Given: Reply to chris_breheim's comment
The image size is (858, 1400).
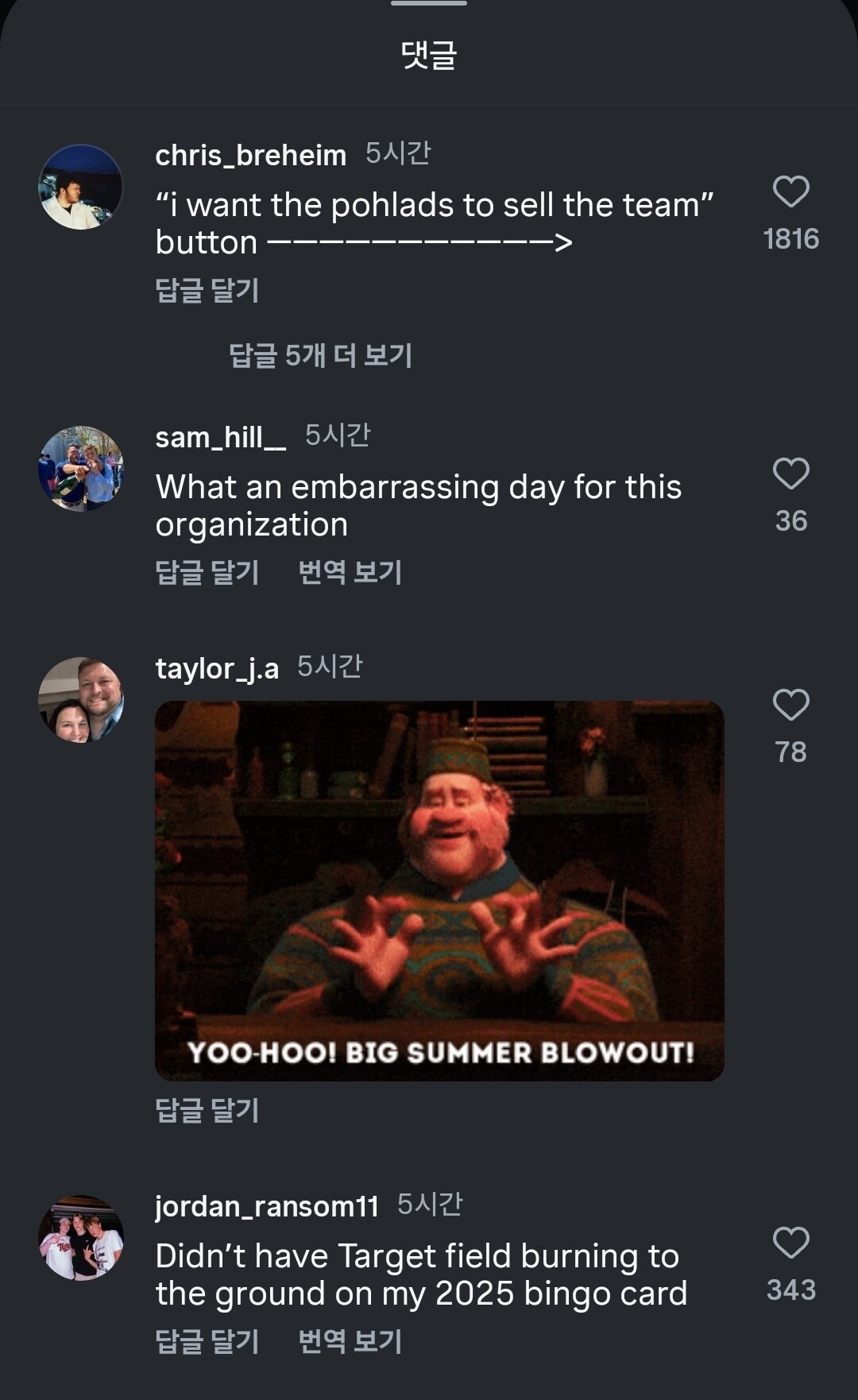Looking at the screenshot, I should pos(207,290).
